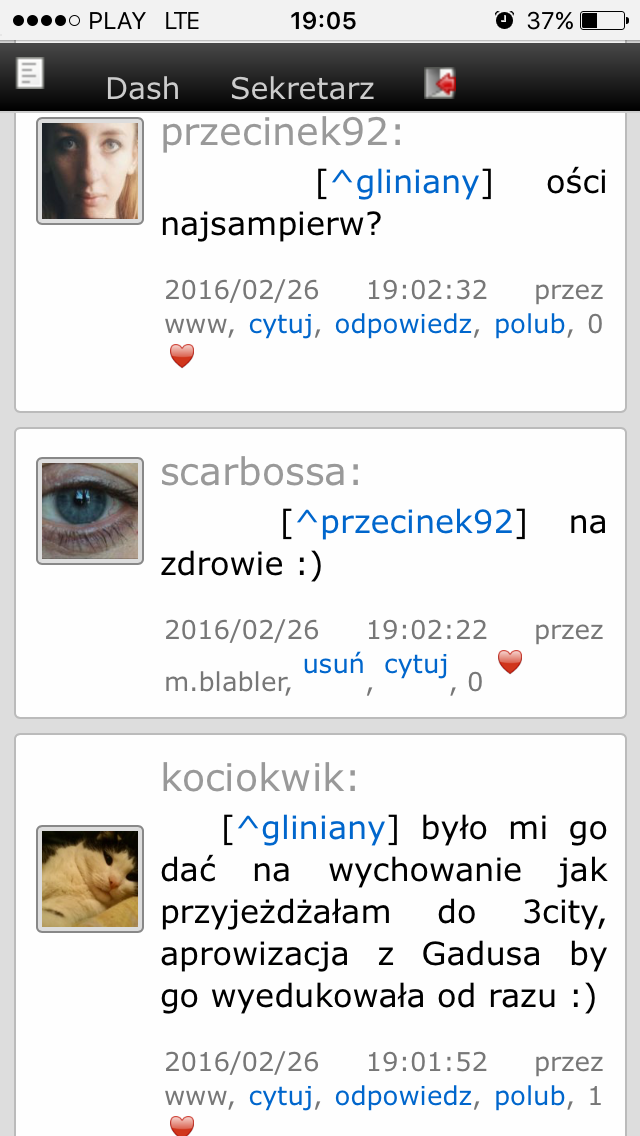This screenshot has height=1136, width=640.
Task: Tap cytuj under kociokwik's post
Action: (280, 1097)
